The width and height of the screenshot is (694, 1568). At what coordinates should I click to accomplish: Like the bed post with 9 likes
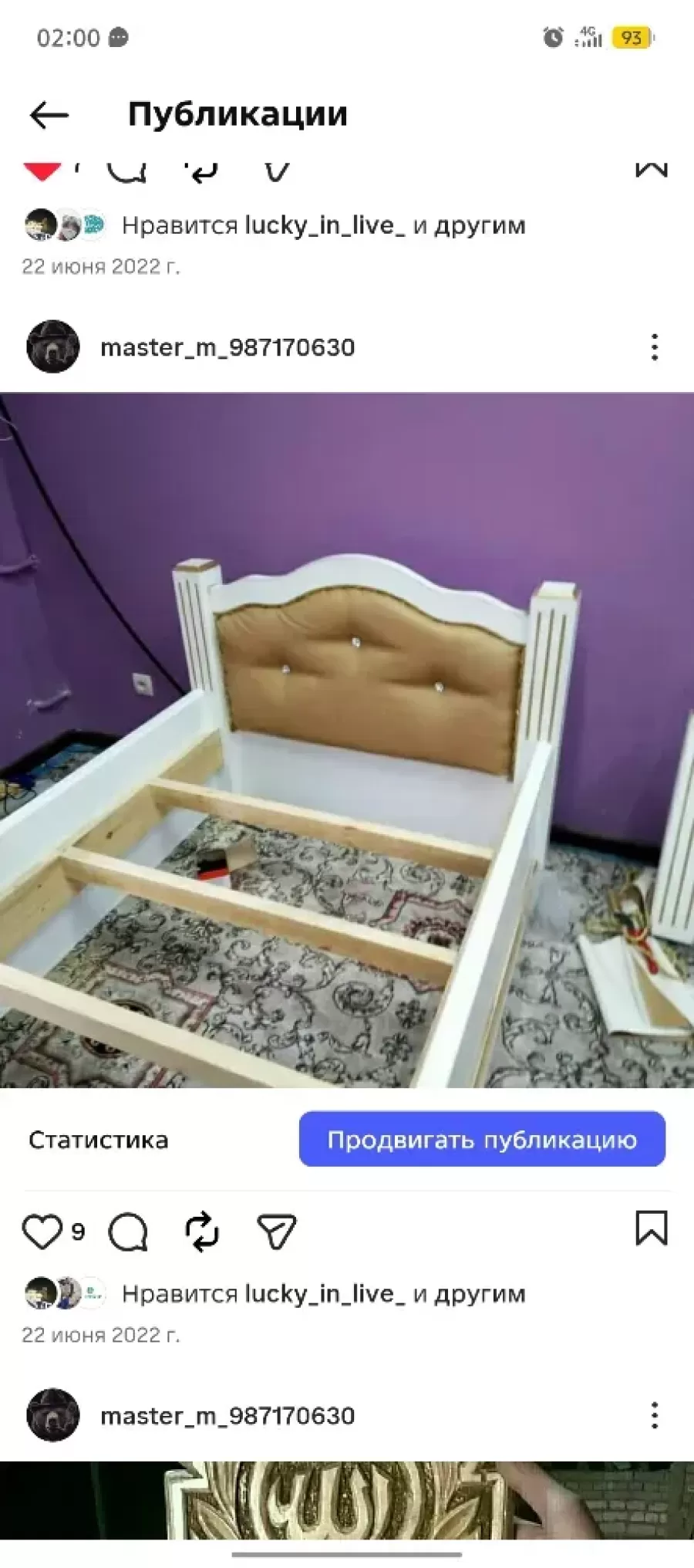[42, 1232]
